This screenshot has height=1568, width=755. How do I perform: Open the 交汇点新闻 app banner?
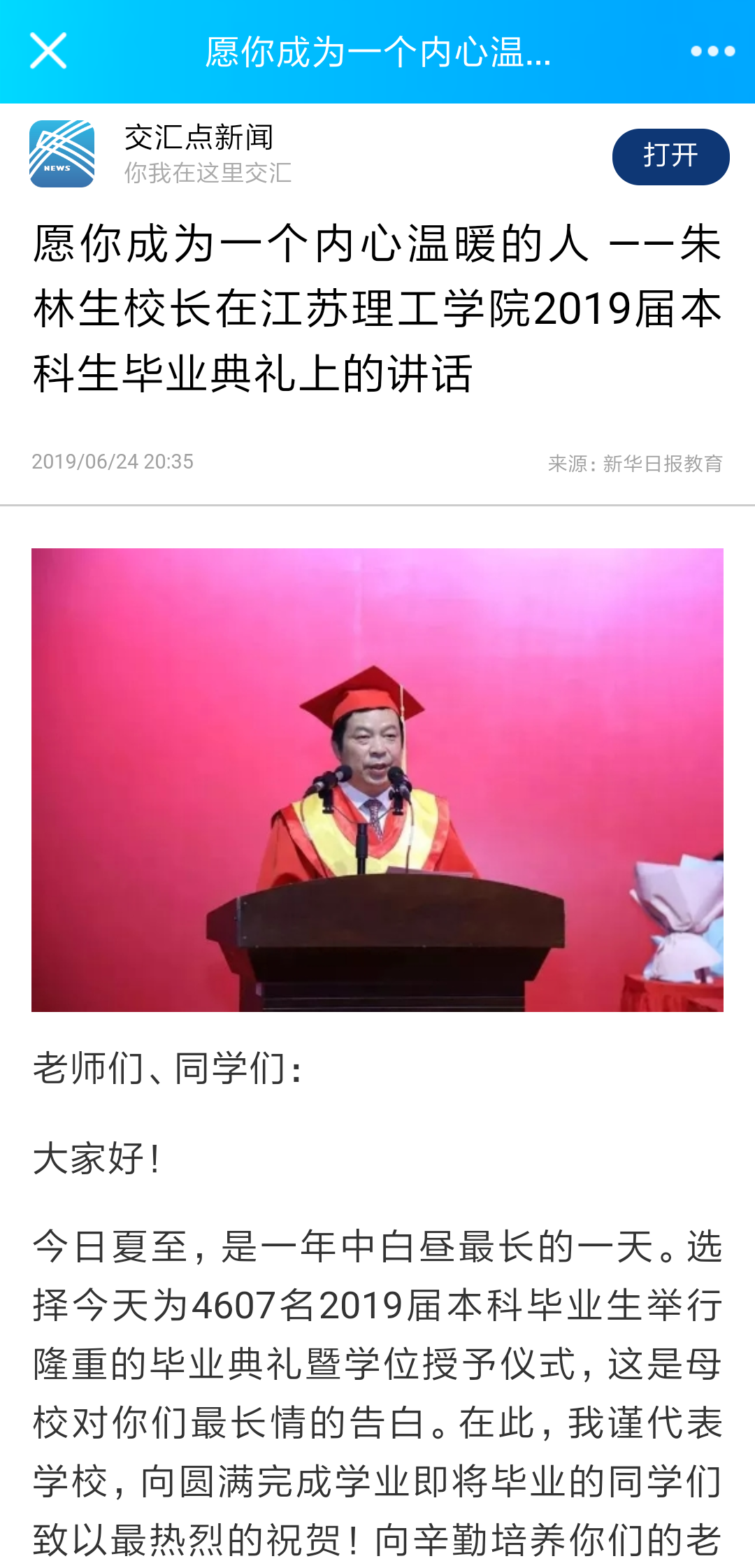point(199,154)
